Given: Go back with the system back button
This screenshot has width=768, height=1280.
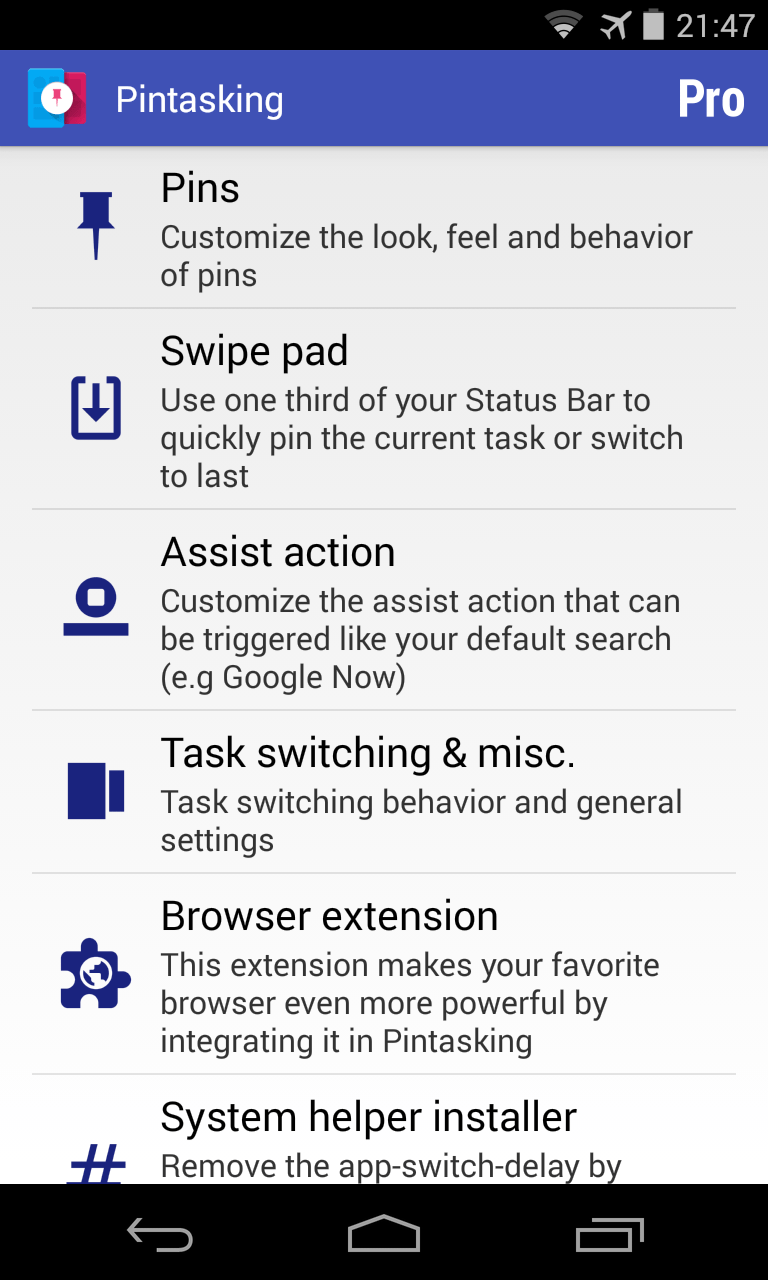Looking at the screenshot, I should [160, 1234].
